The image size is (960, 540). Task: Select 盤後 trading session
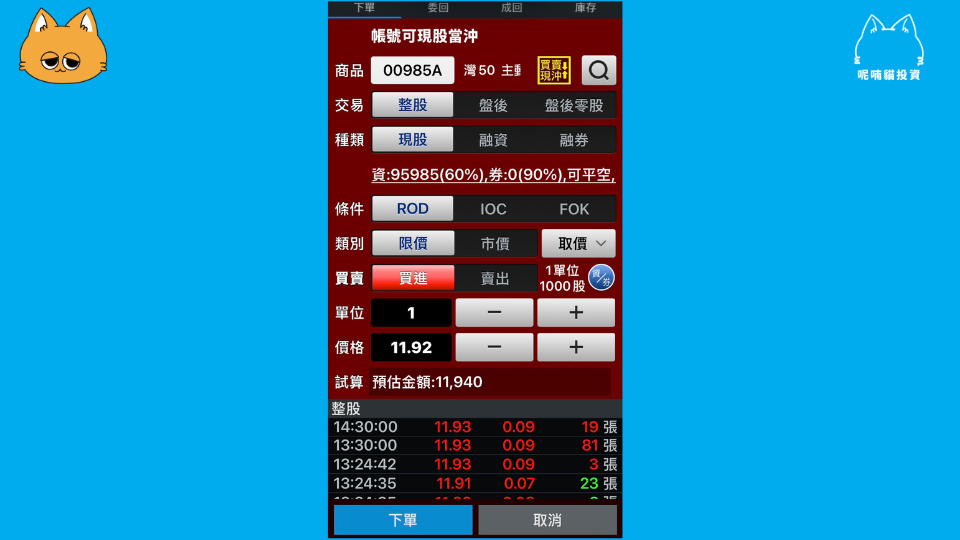pos(493,105)
